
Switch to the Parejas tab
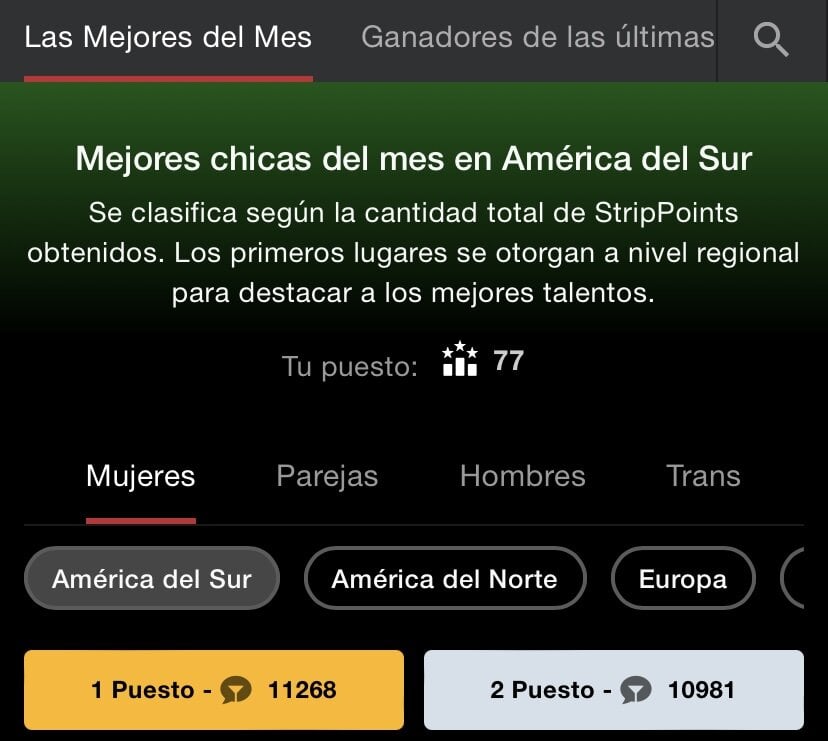(327, 476)
